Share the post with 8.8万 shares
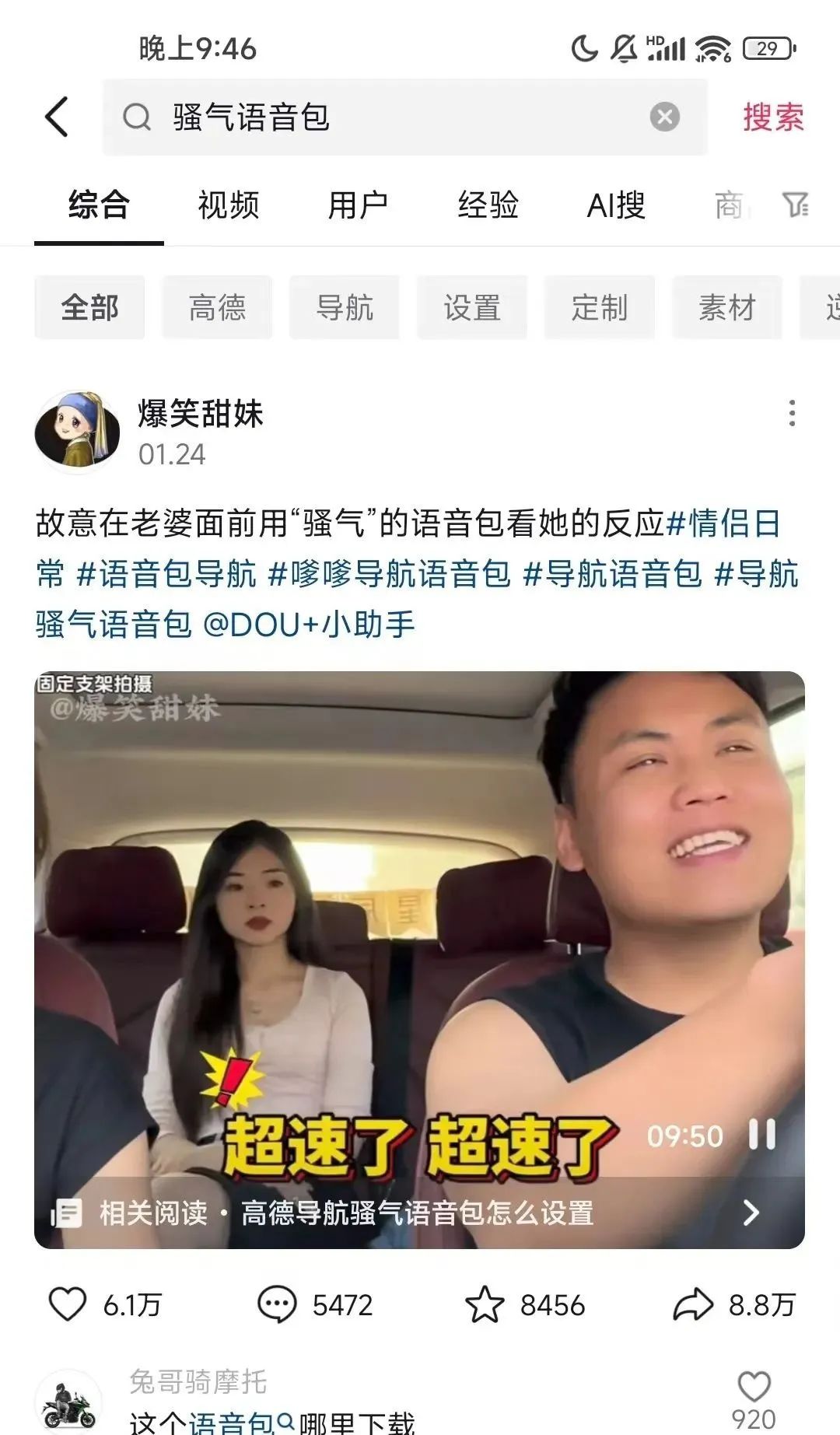 coord(692,1304)
